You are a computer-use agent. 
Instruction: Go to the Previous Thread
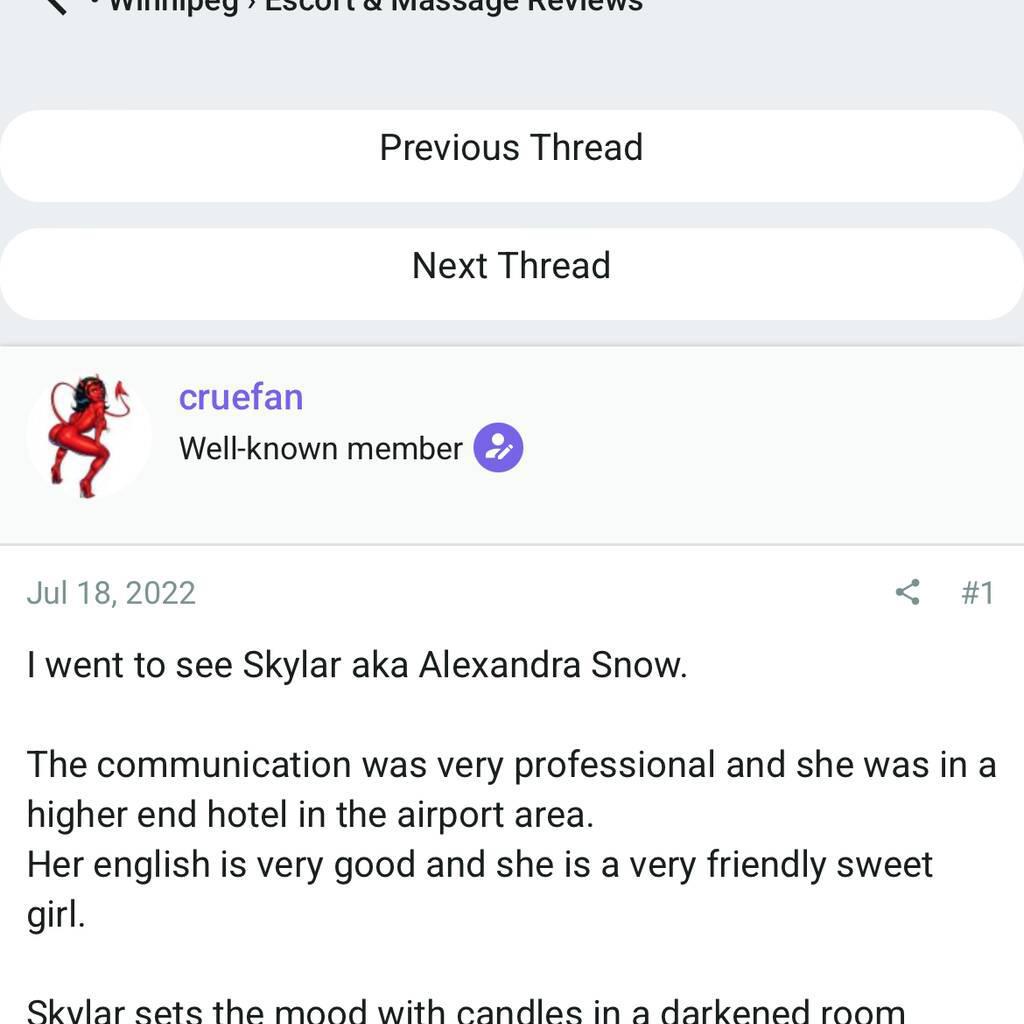pos(511,148)
